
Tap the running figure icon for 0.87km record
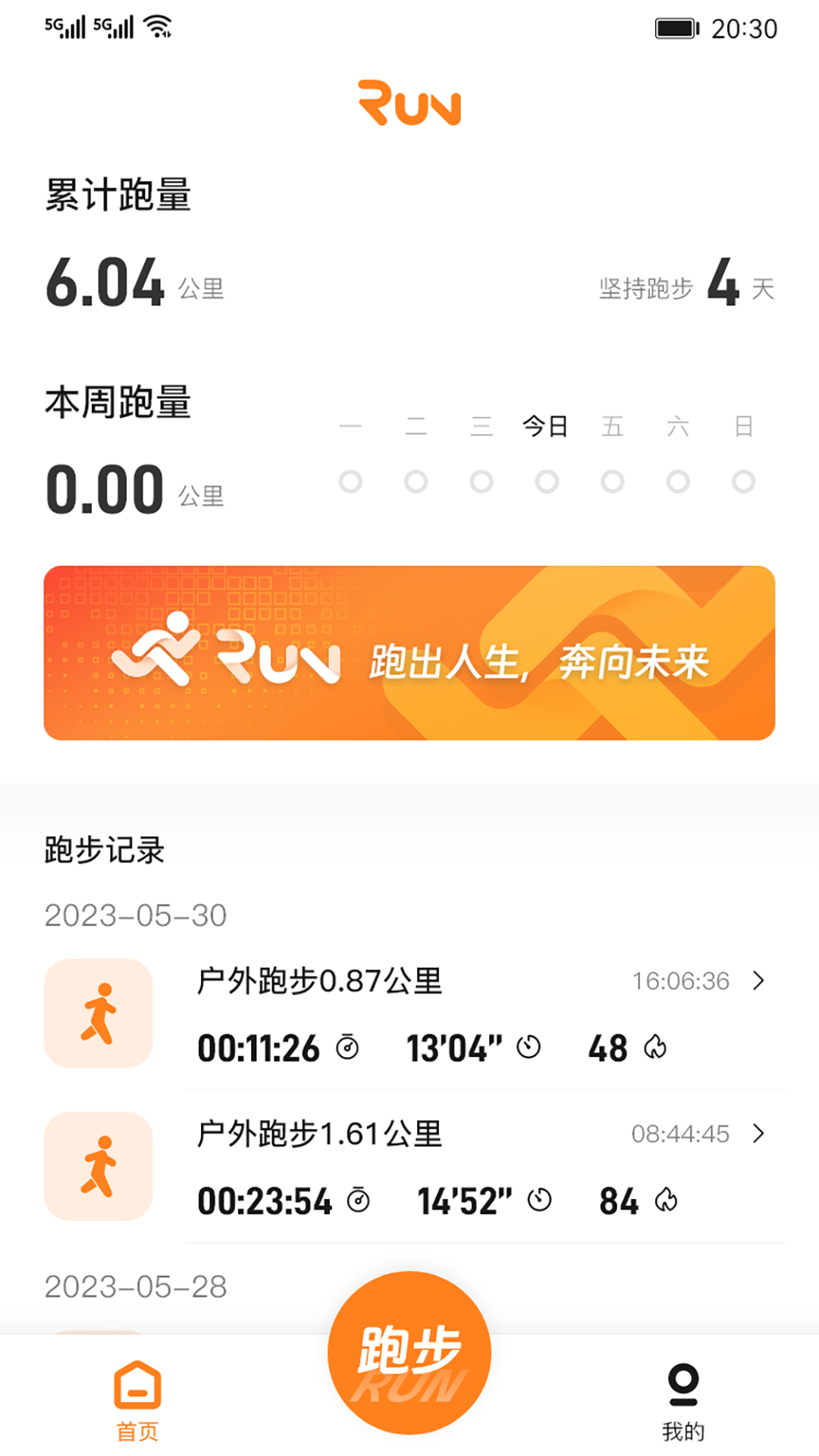(x=98, y=1014)
